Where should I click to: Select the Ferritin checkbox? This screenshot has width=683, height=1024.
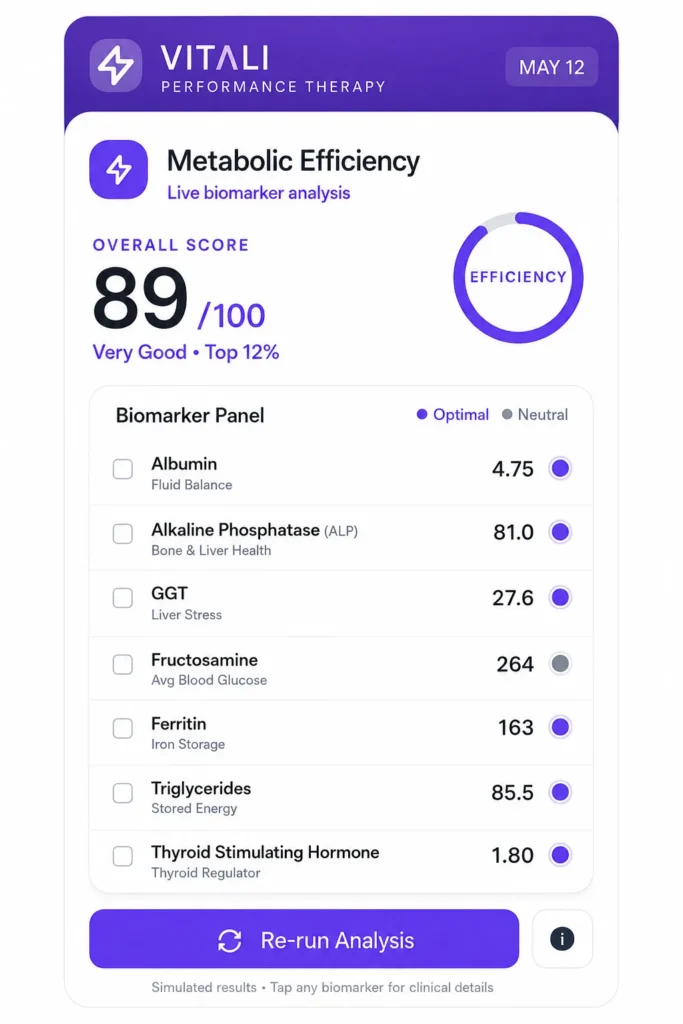pyautogui.click(x=123, y=728)
